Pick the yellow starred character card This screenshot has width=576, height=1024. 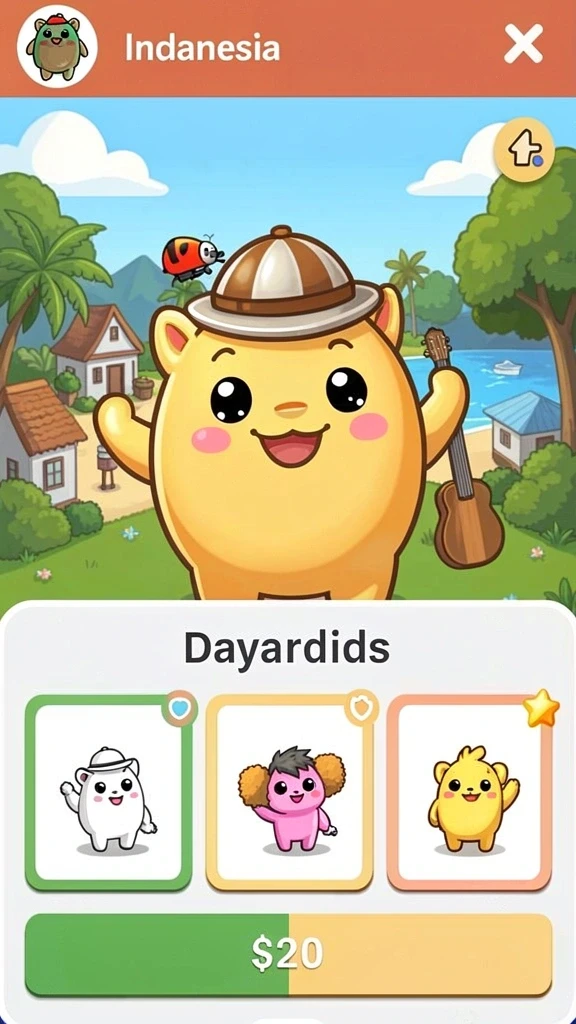pos(470,792)
